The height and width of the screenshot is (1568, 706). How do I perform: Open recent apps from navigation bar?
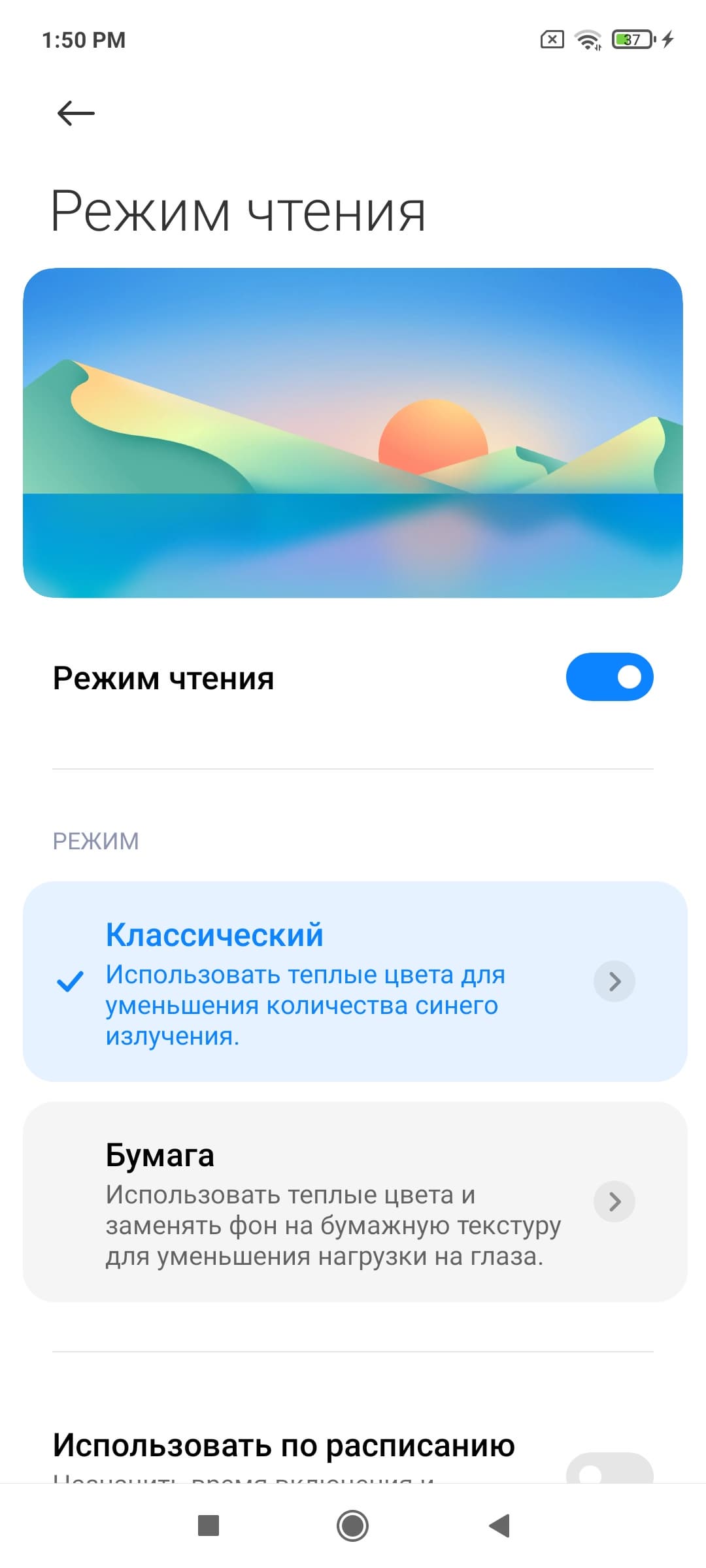click(209, 1526)
